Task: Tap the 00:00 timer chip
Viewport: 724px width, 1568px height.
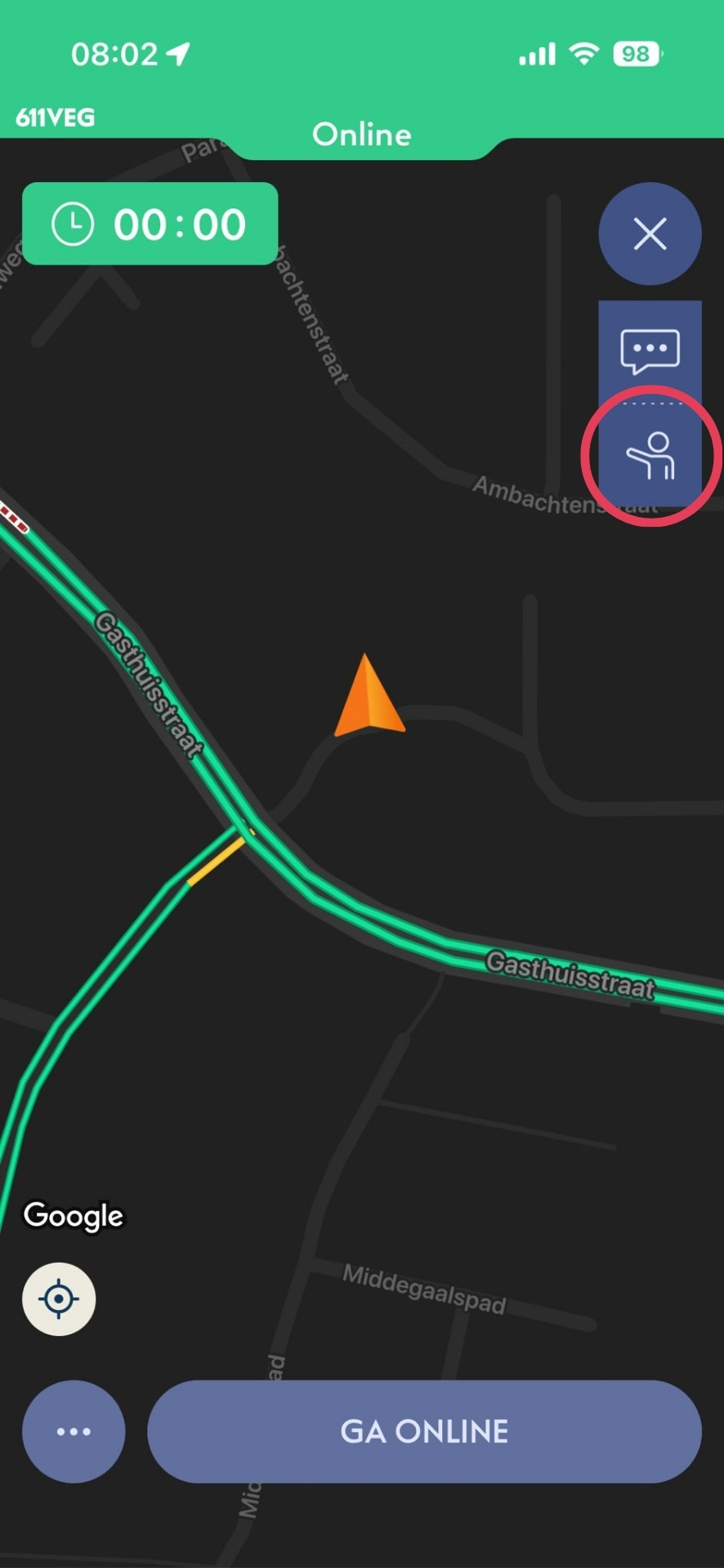Action: click(150, 224)
